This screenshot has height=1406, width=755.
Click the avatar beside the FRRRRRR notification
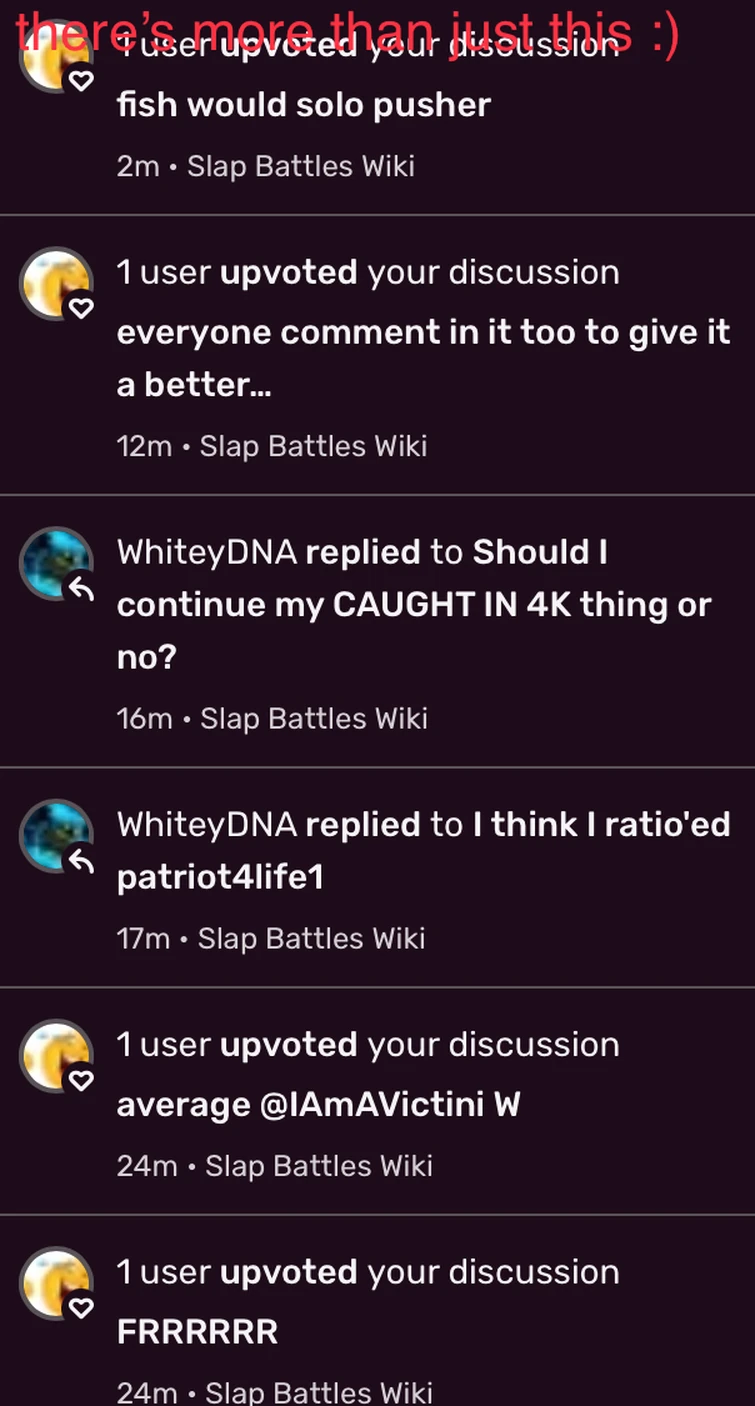(56, 1284)
